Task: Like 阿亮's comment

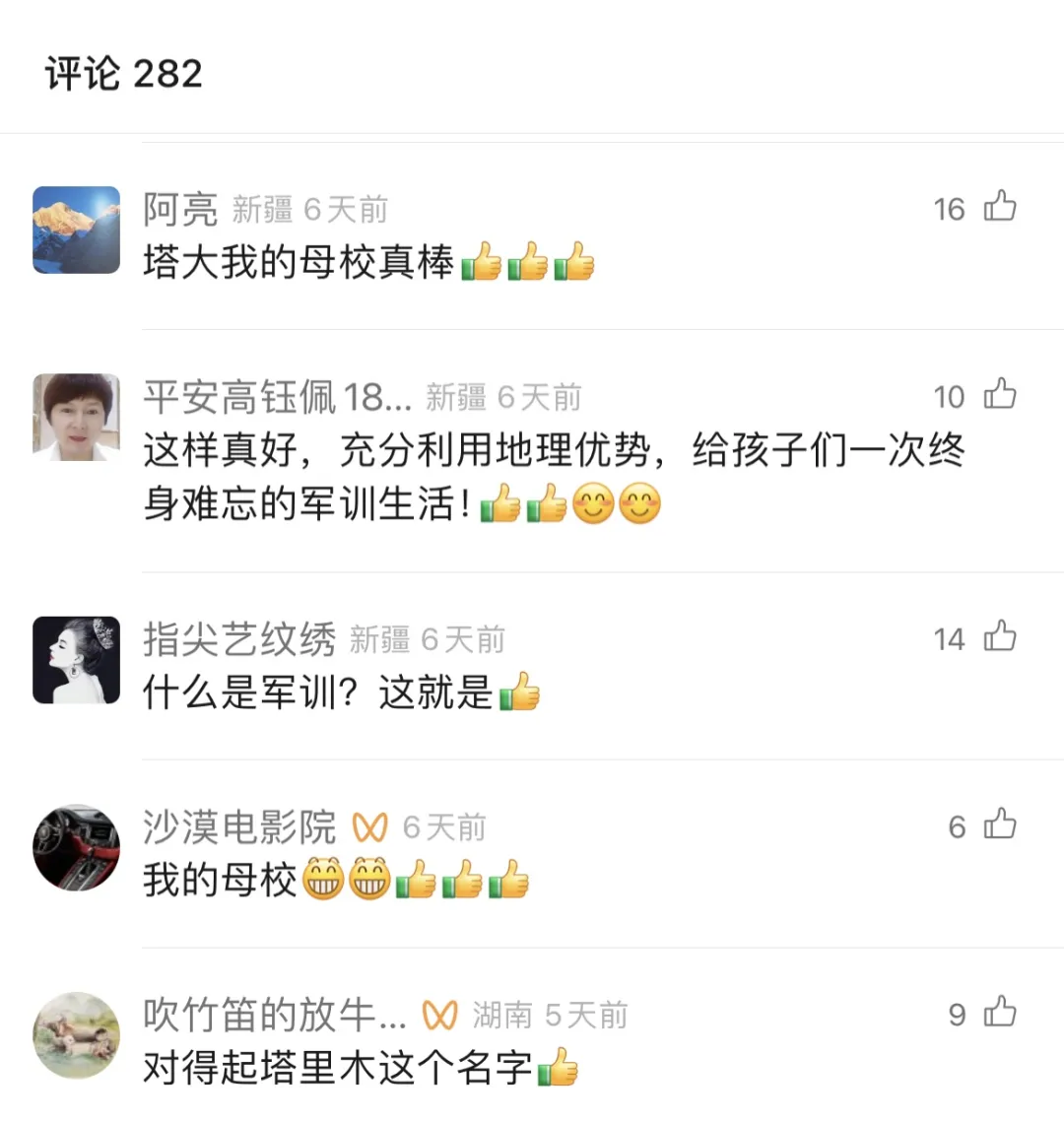Action: [1000, 207]
